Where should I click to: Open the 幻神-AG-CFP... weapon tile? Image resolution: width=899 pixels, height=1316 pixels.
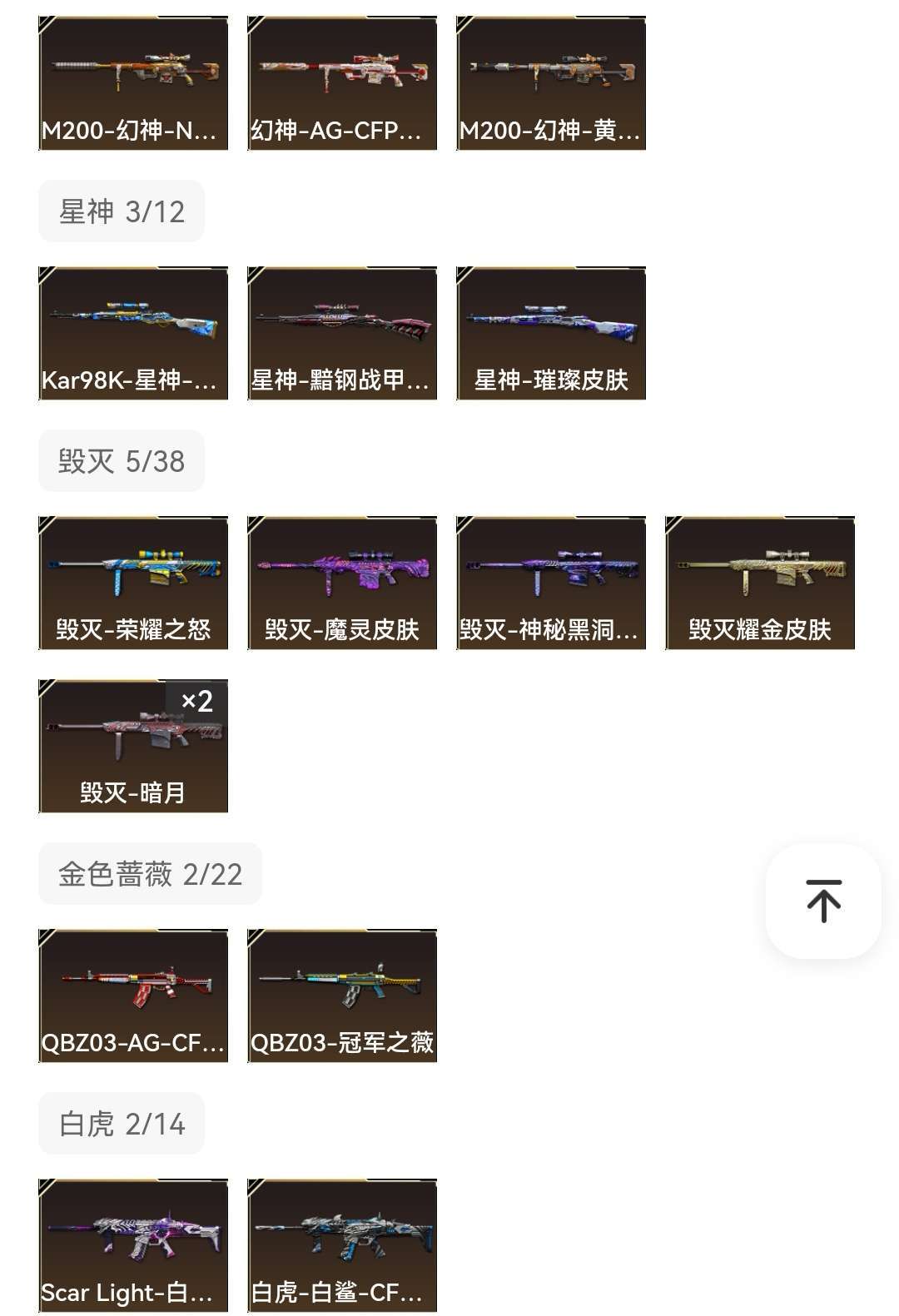tap(342, 83)
